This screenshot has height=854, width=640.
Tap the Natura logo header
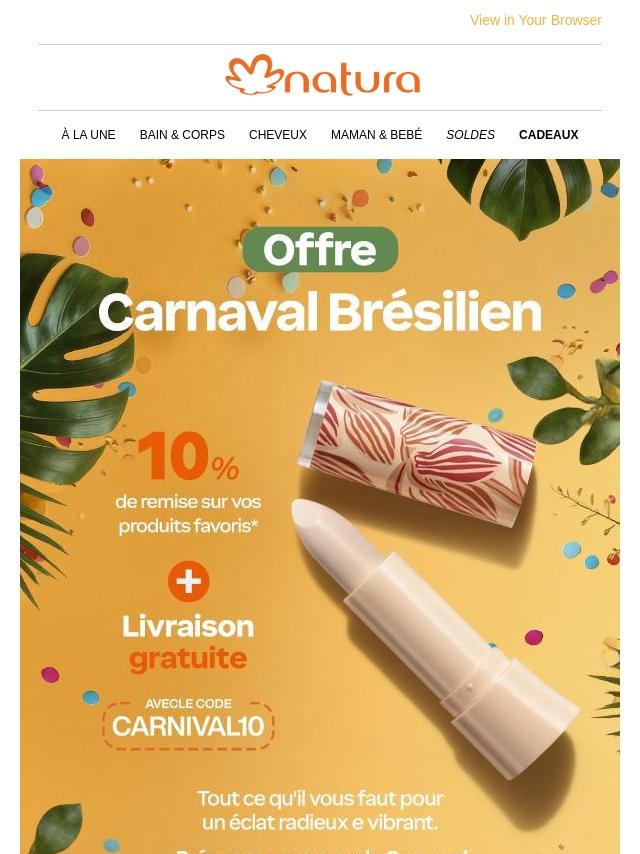[x=322, y=77]
